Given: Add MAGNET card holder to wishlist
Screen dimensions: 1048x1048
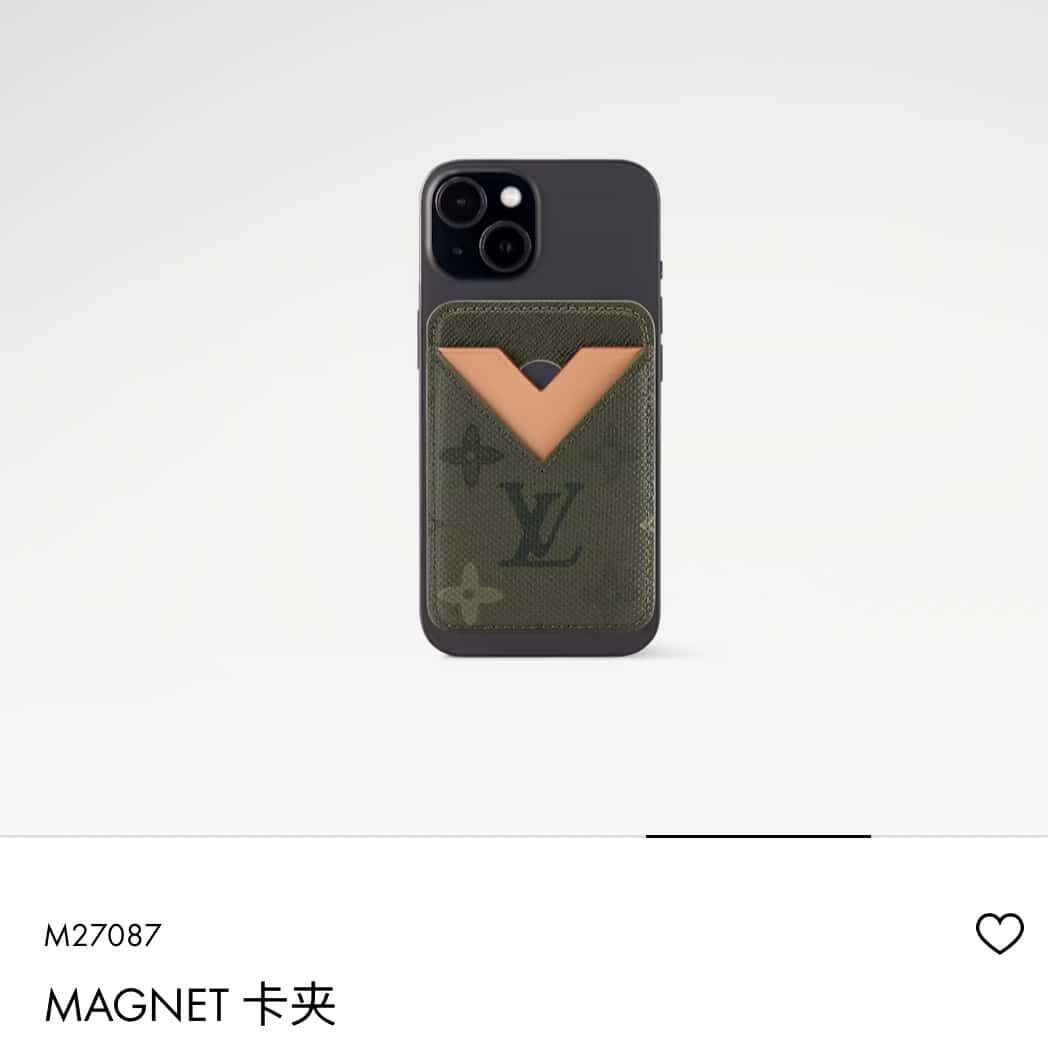Looking at the screenshot, I should tap(999, 934).
